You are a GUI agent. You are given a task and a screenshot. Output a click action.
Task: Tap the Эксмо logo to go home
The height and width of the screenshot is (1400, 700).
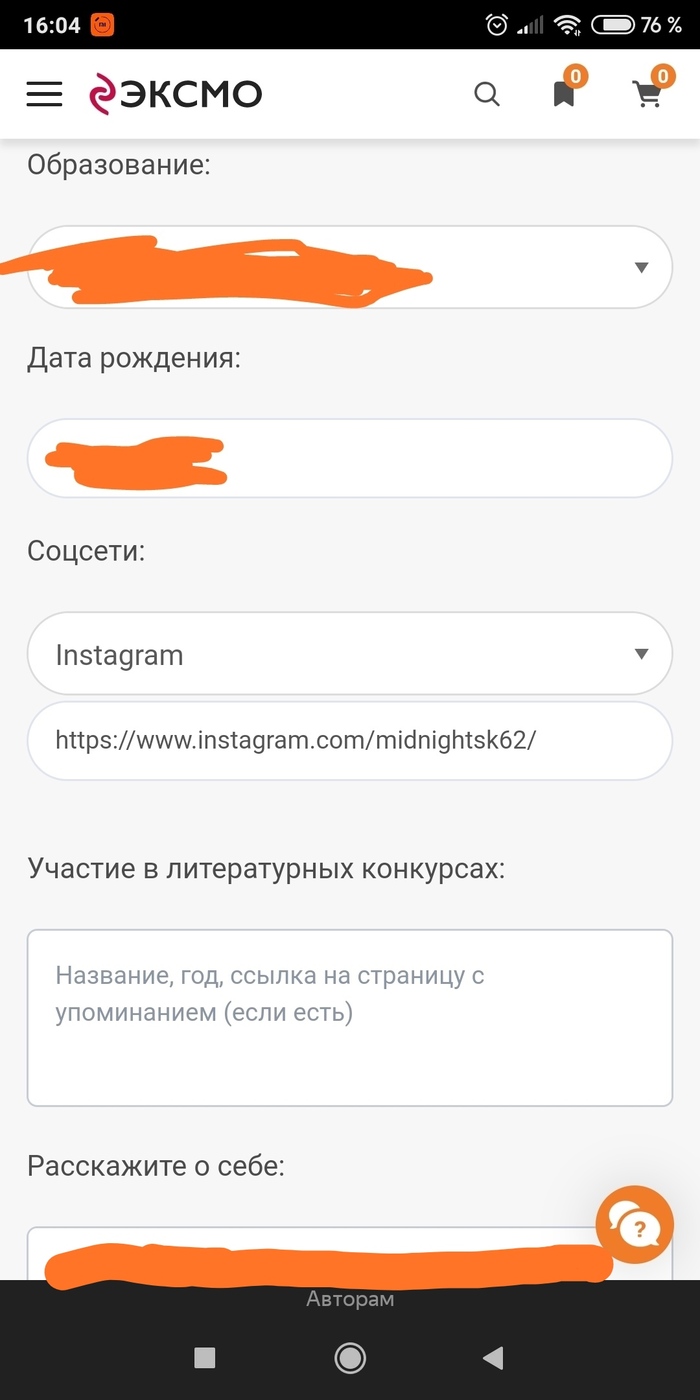tap(176, 94)
